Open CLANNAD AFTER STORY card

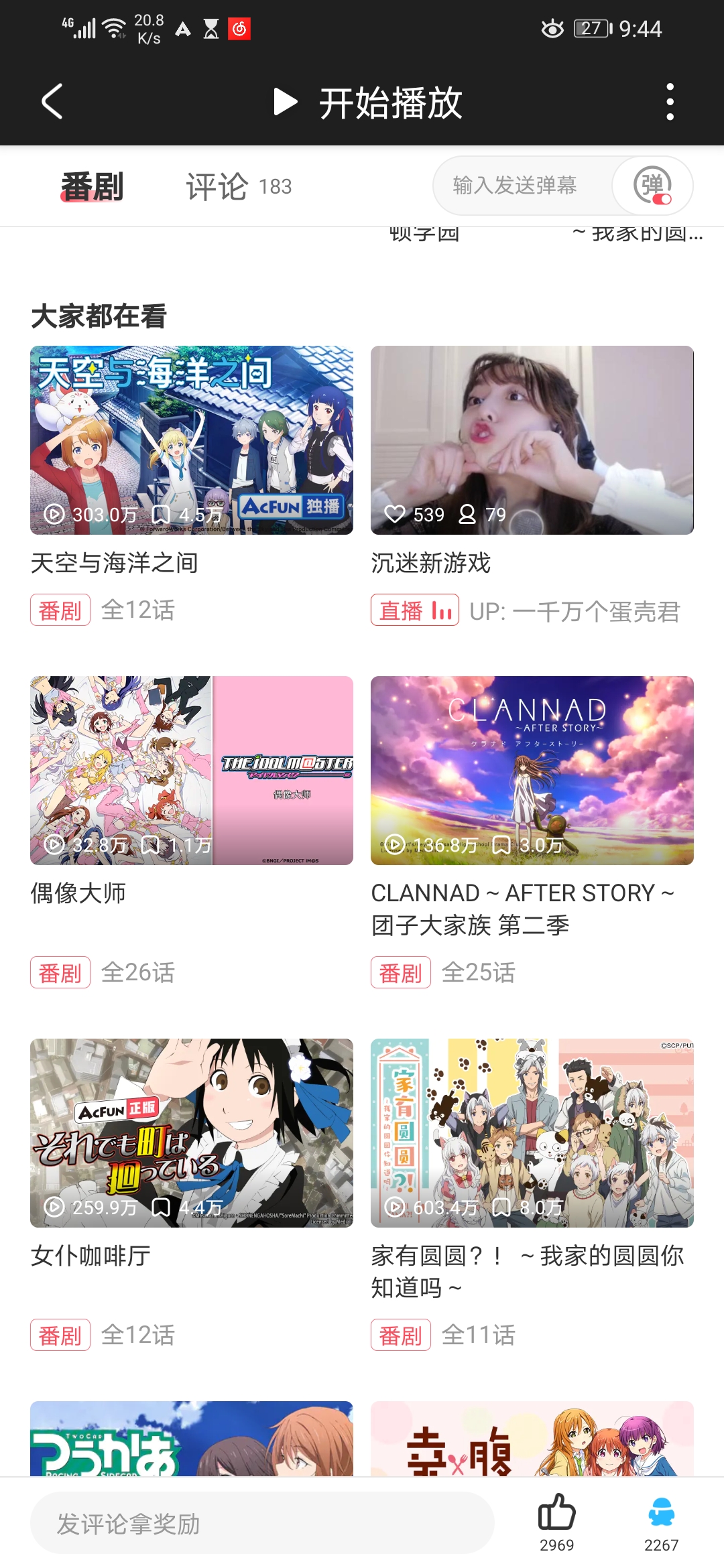[532, 771]
